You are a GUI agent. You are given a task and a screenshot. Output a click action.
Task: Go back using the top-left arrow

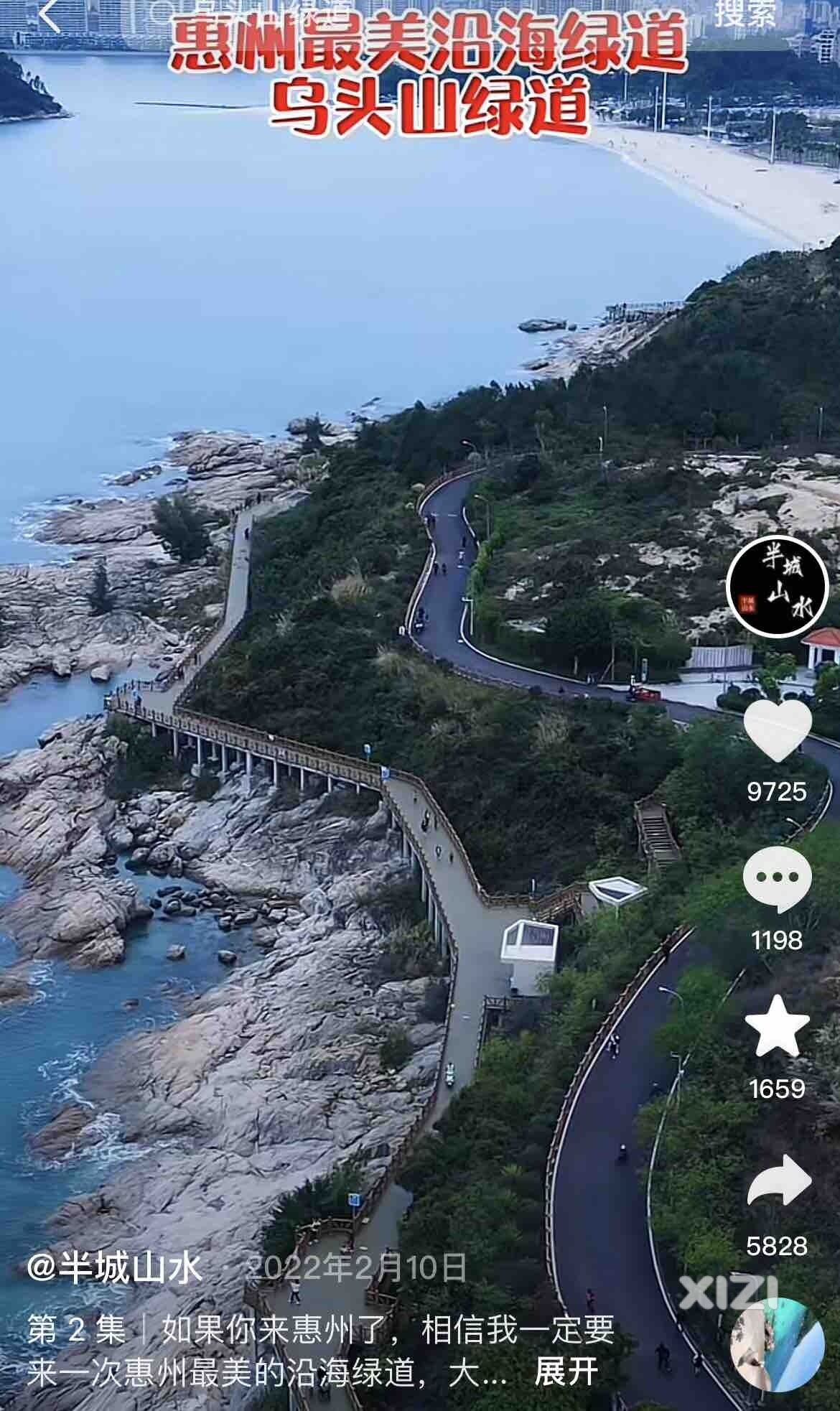tap(49, 16)
